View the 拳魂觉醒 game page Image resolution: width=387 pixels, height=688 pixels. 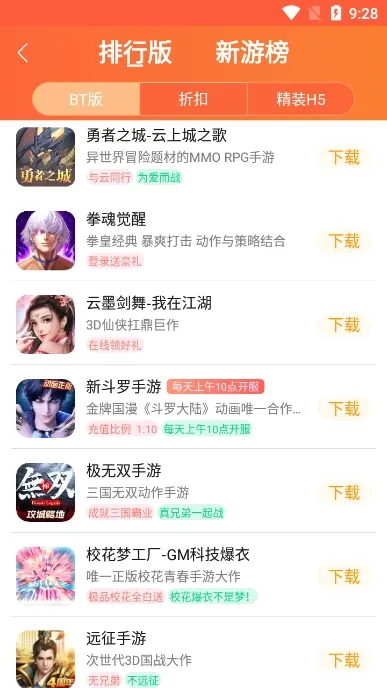(194, 240)
